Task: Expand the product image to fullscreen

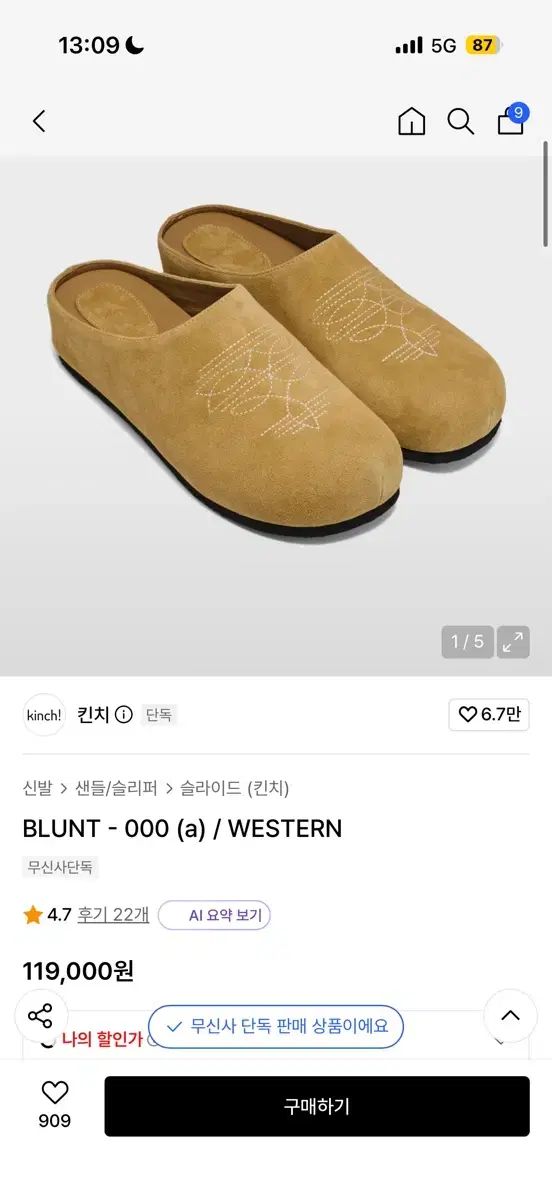Action: click(513, 642)
